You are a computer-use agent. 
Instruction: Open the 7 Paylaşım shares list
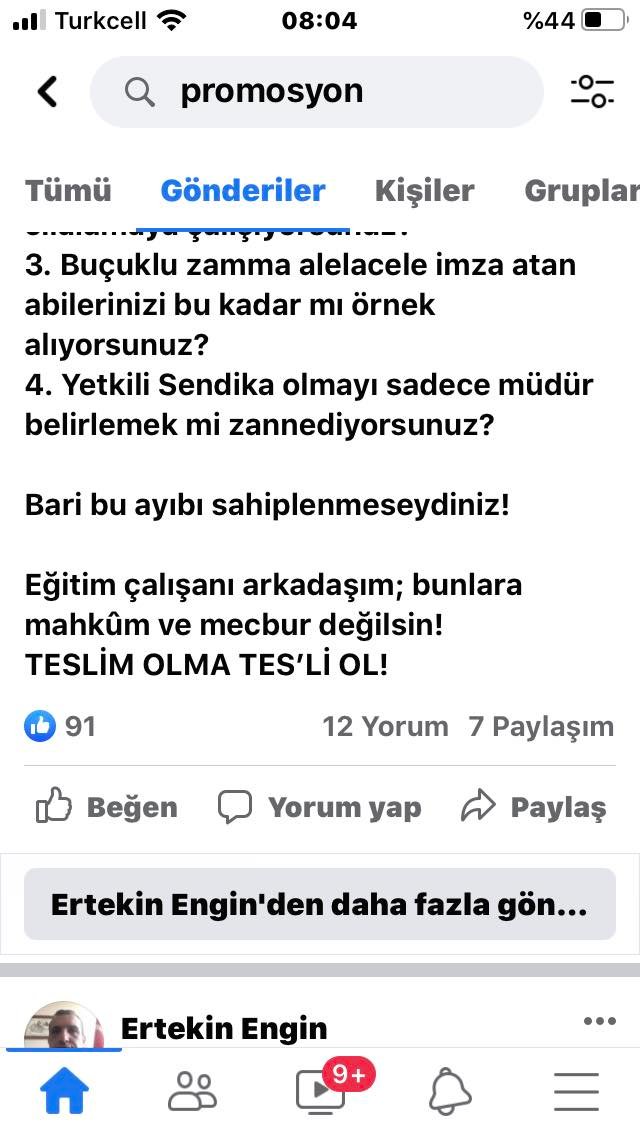(x=541, y=726)
